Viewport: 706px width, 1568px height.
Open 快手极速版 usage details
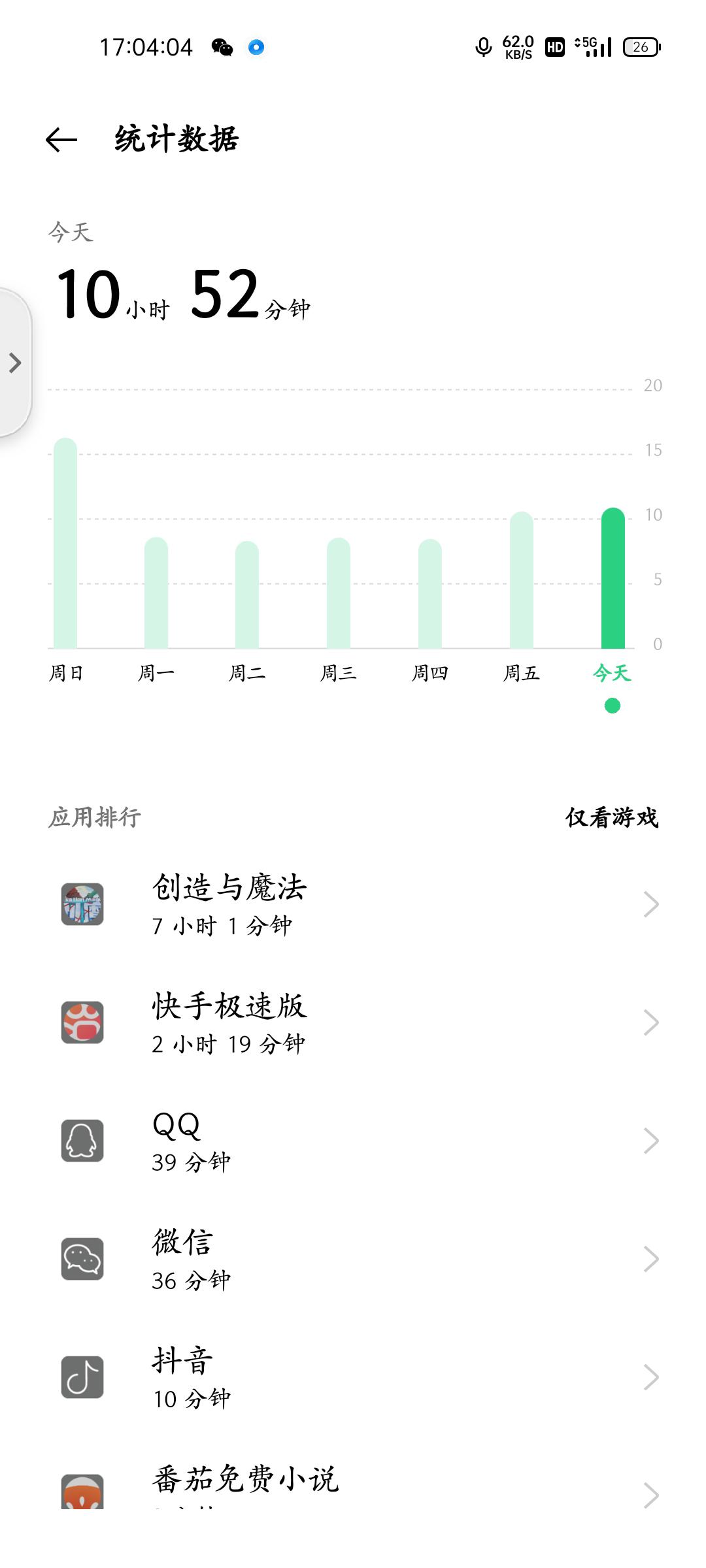[x=353, y=1023]
